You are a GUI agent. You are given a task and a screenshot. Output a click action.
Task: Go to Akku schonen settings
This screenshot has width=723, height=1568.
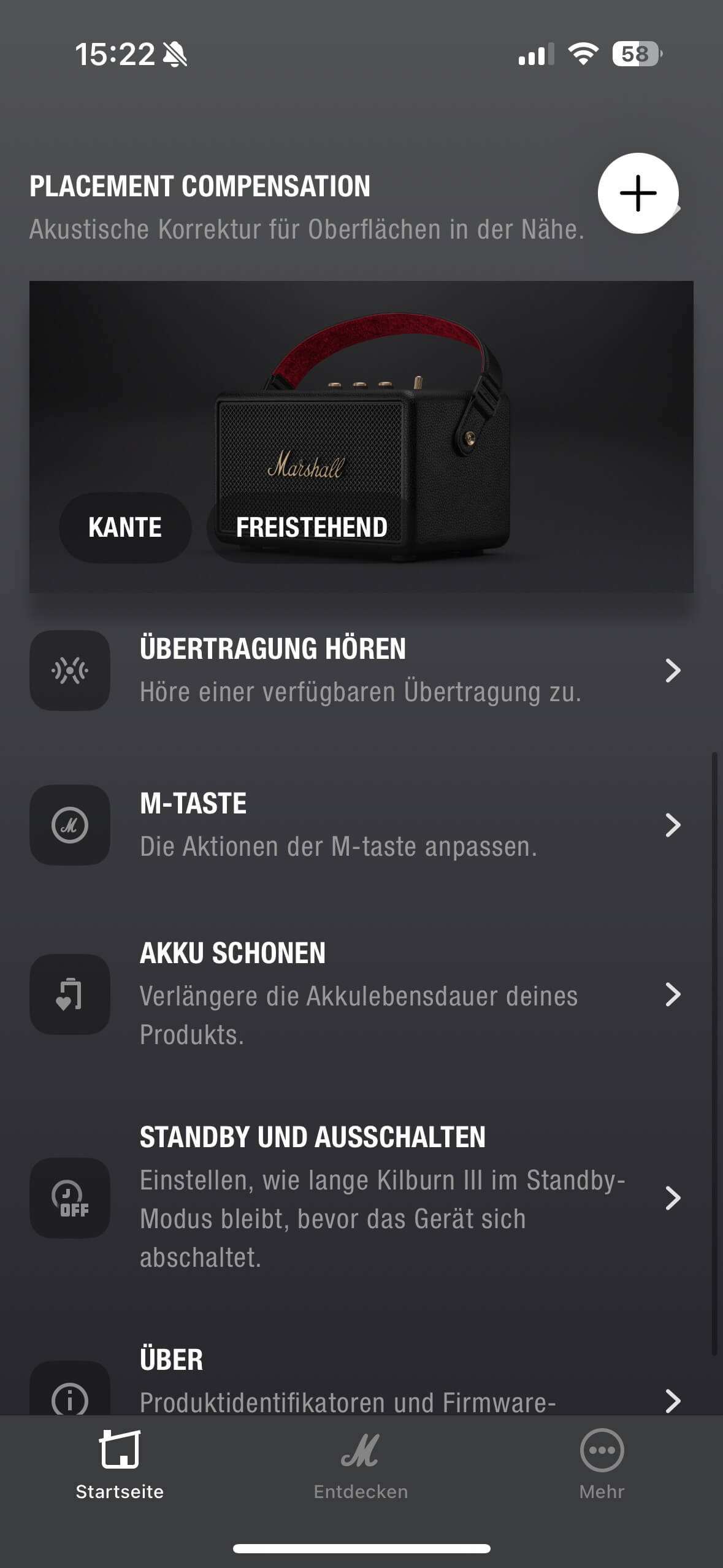point(361,994)
